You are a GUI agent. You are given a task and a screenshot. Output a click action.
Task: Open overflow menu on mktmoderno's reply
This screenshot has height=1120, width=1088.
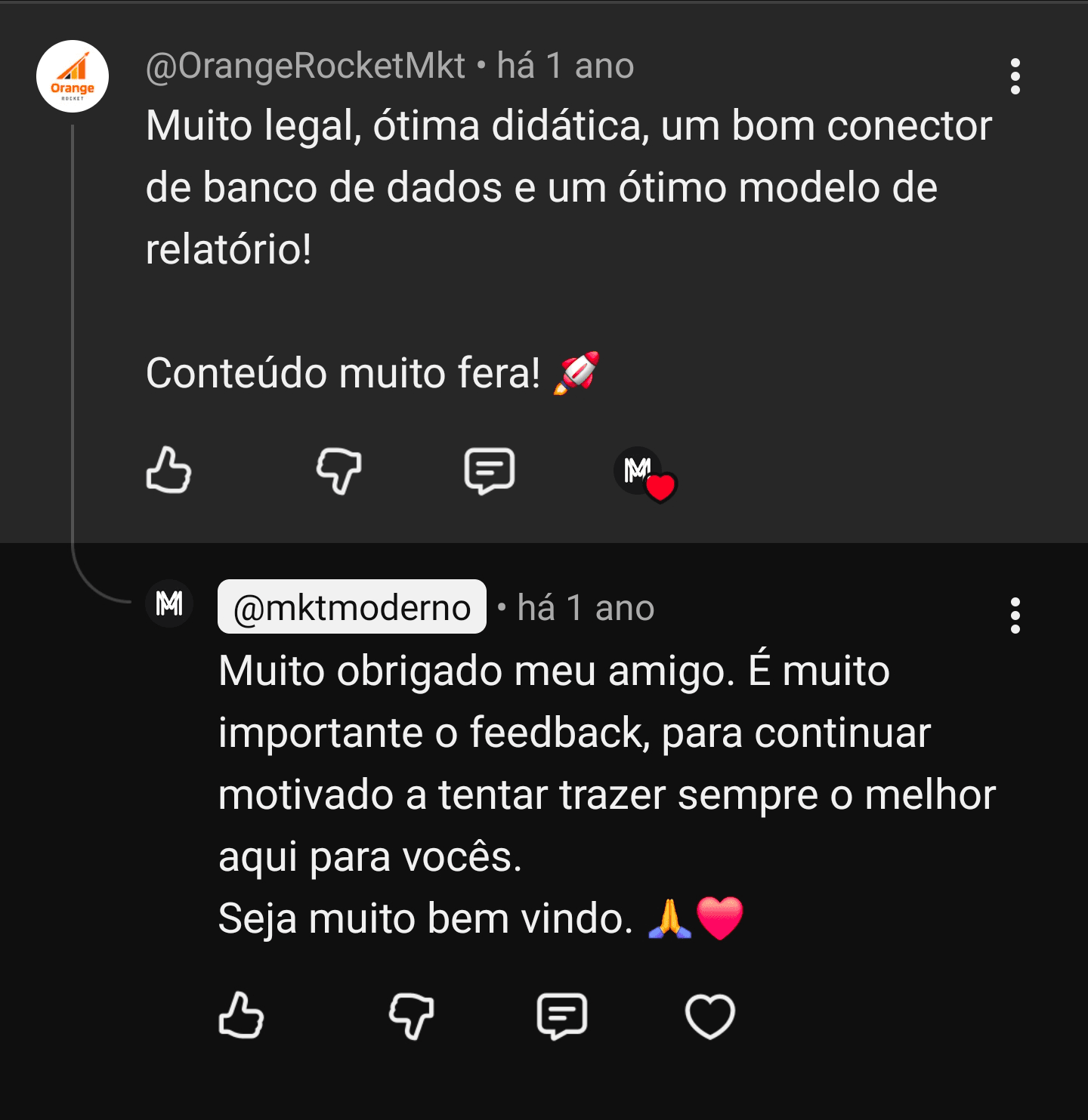pyautogui.click(x=1015, y=616)
